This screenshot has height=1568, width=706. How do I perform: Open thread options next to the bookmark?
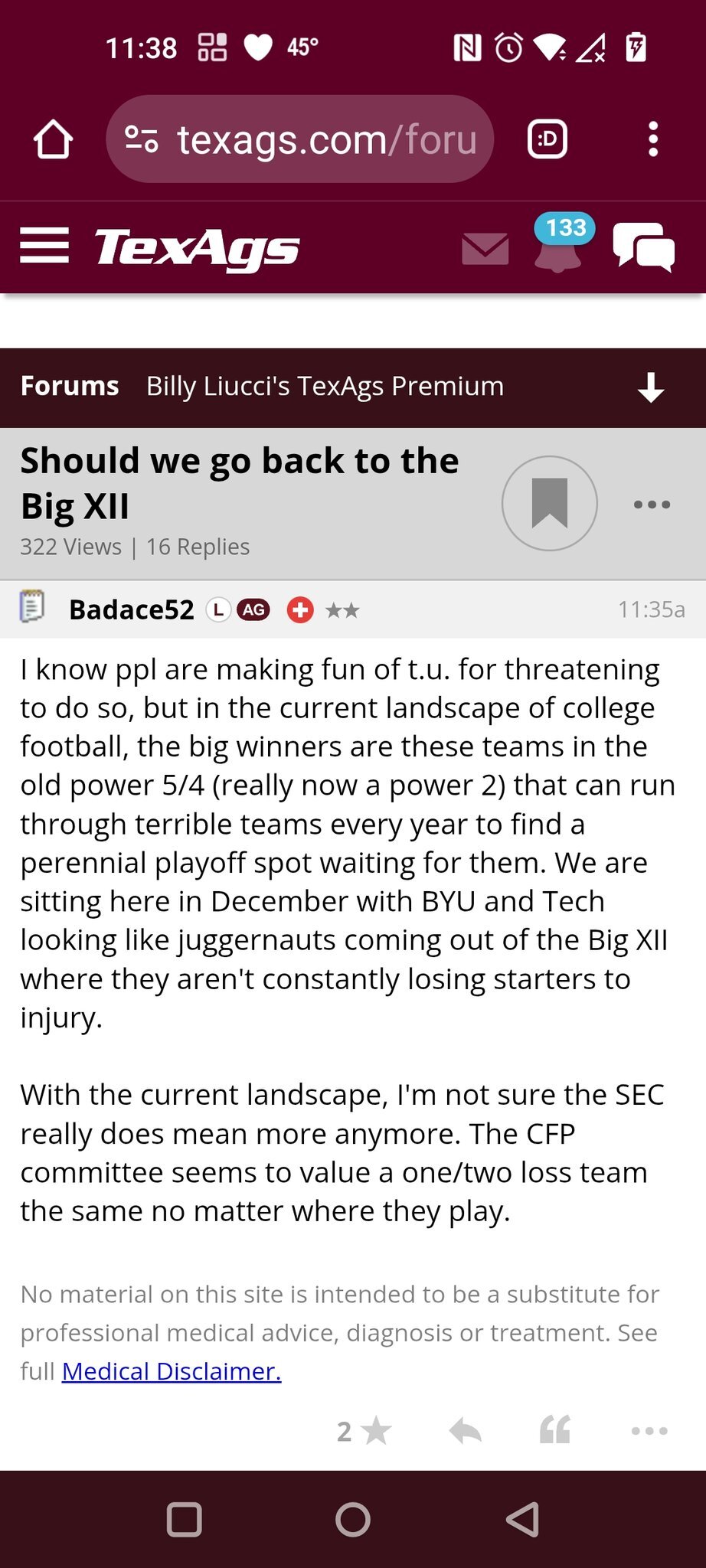[652, 505]
